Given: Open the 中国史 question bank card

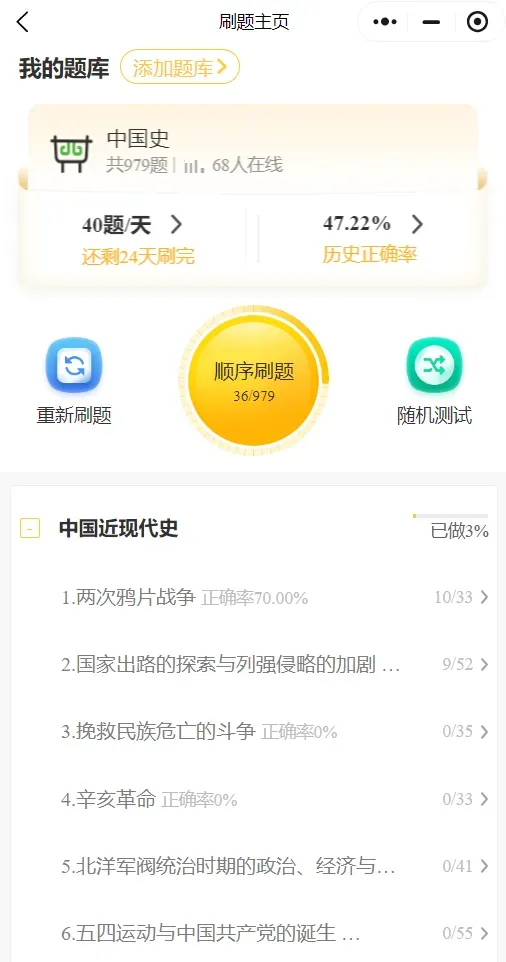Looking at the screenshot, I should [252, 150].
